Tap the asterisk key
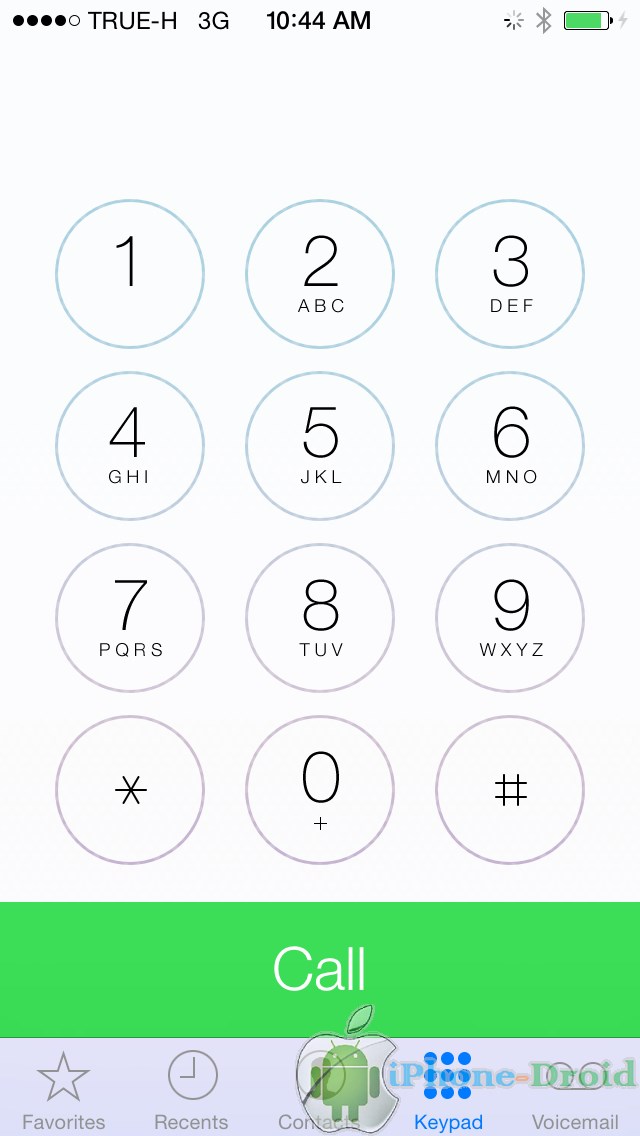640x1136 pixels. (130, 790)
